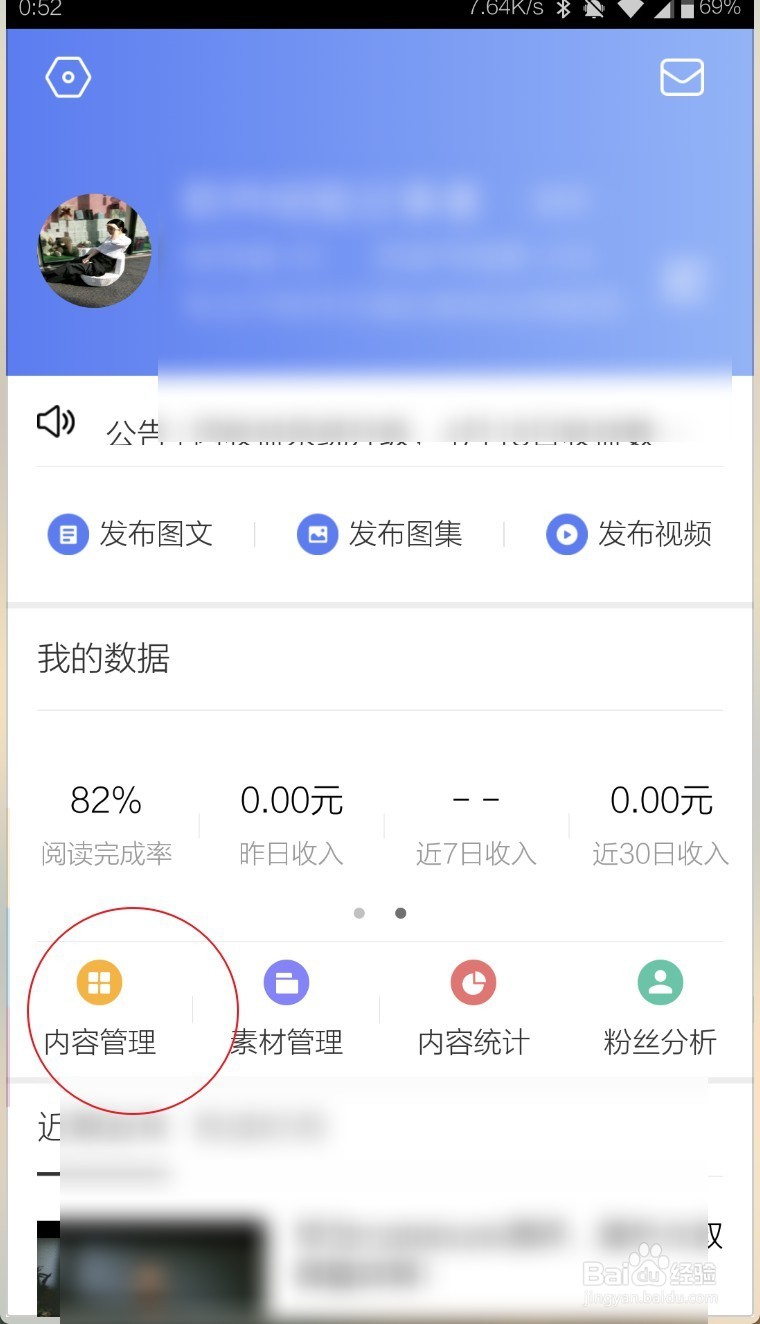Tap the 我的数据 section header
The image size is (760, 1324).
point(103,659)
